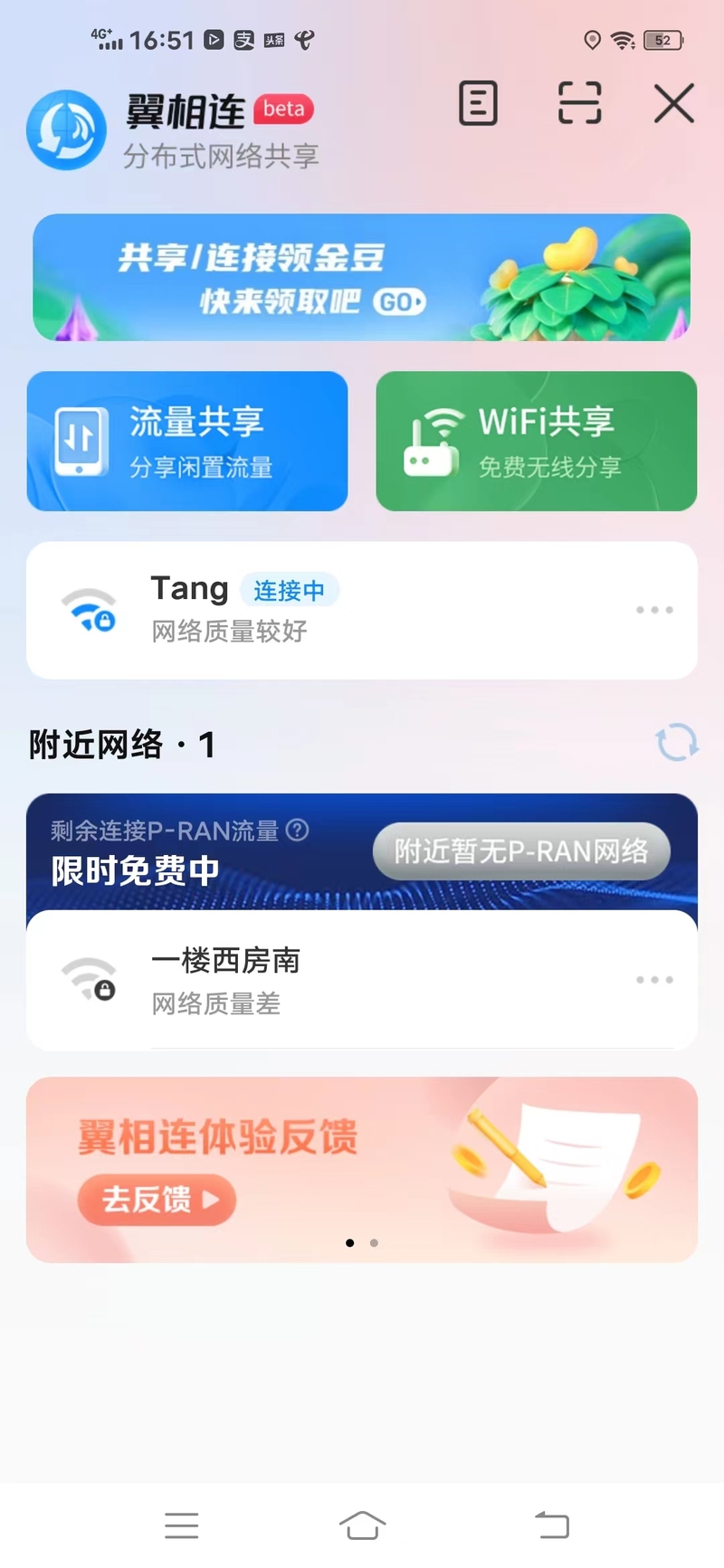Open the QR scan icon
The image size is (724, 1568).
(x=579, y=103)
